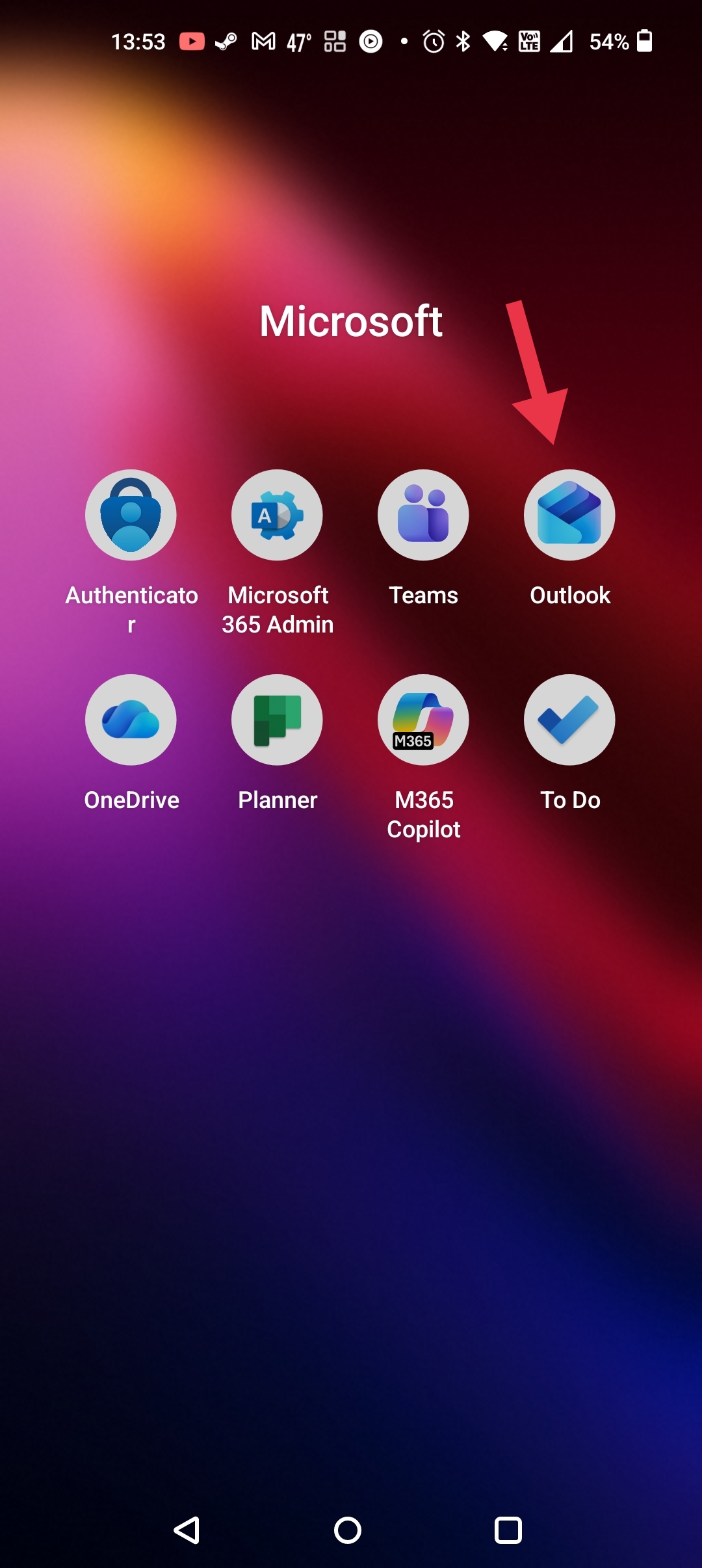Launch Microsoft 365 Admin
The height and width of the screenshot is (1568, 702).
(277, 515)
